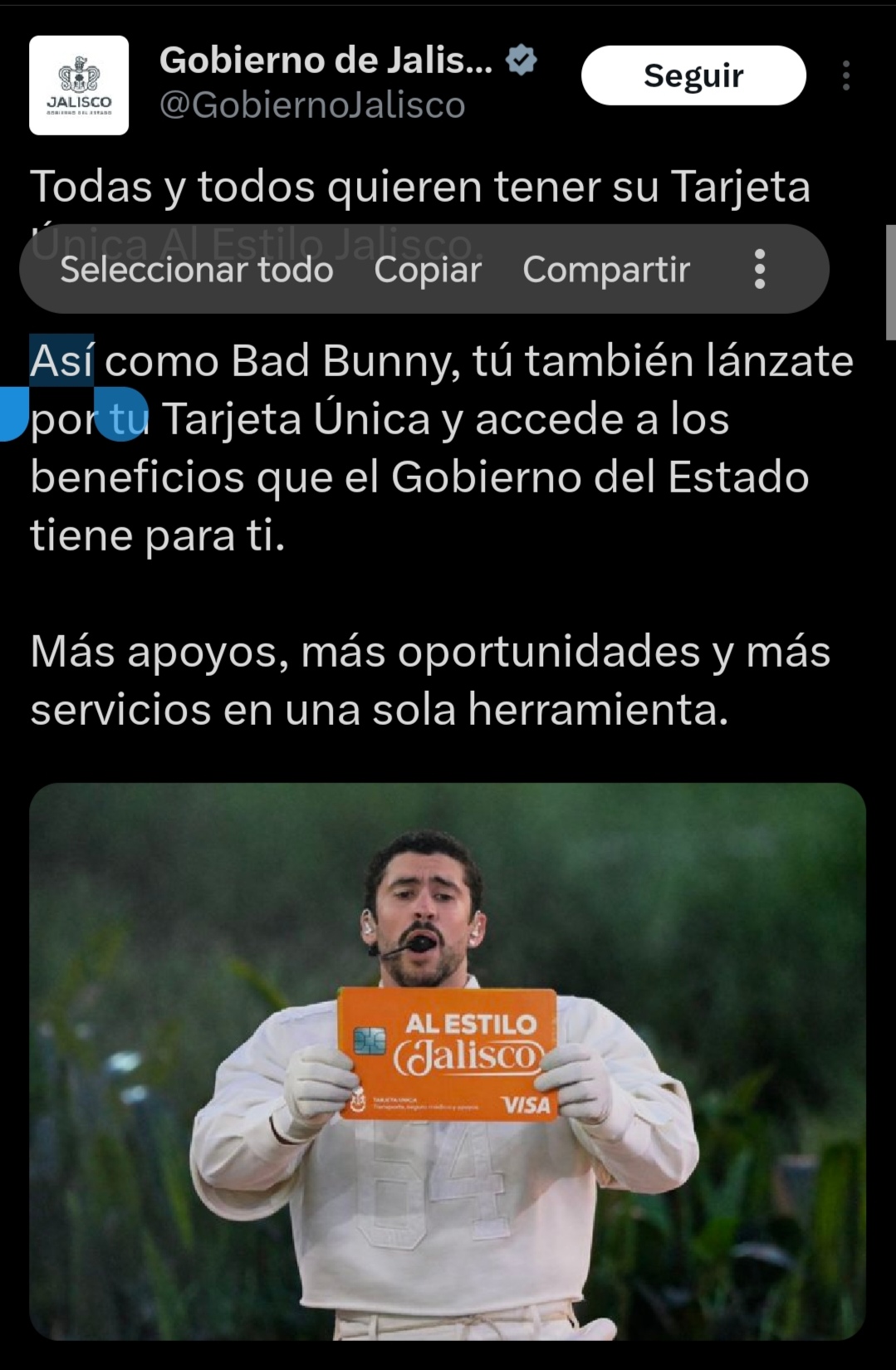Image resolution: width=896 pixels, height=1370 pixels.
Task: Choose Seleccionar todo in the text toolbar
Action: (x=197, y=269)
